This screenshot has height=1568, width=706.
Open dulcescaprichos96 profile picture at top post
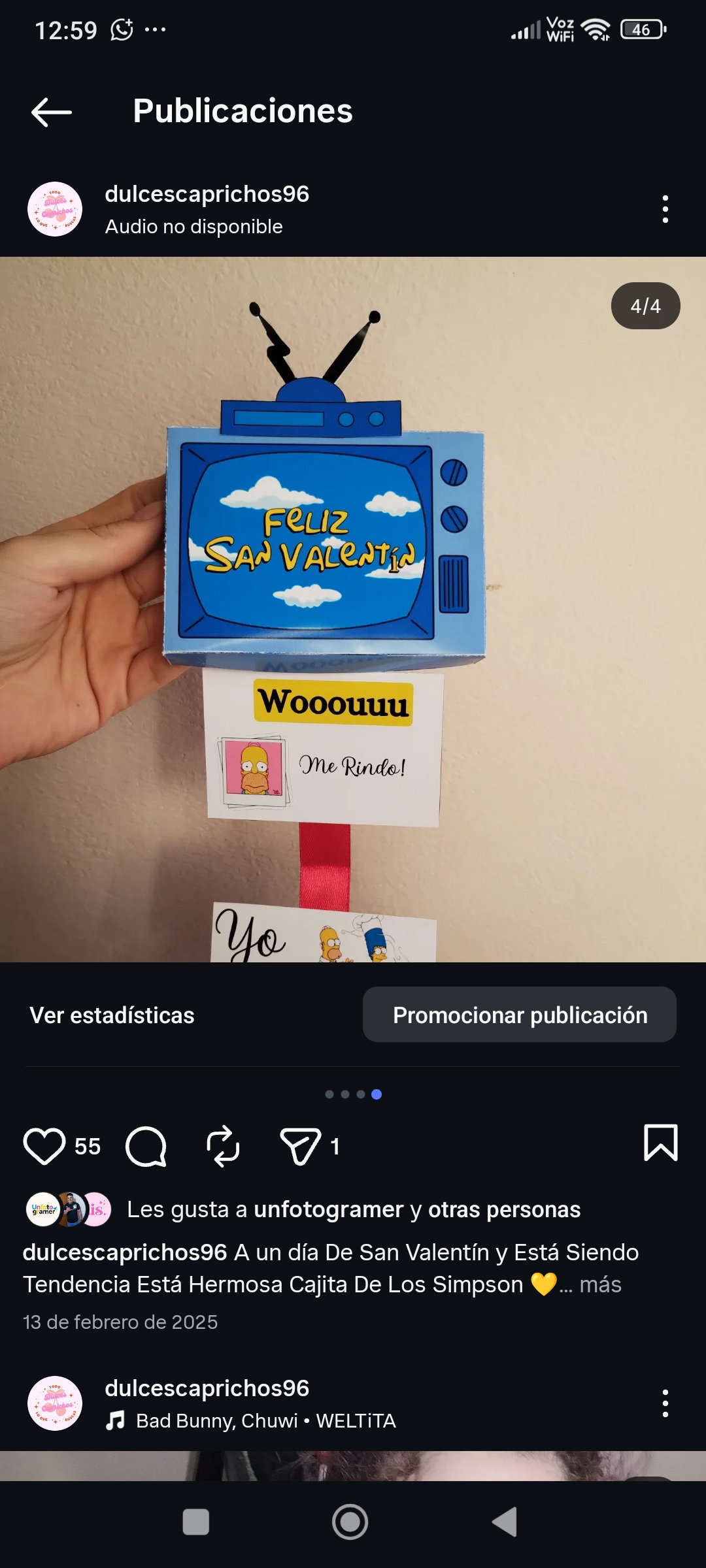pos(55,209)
